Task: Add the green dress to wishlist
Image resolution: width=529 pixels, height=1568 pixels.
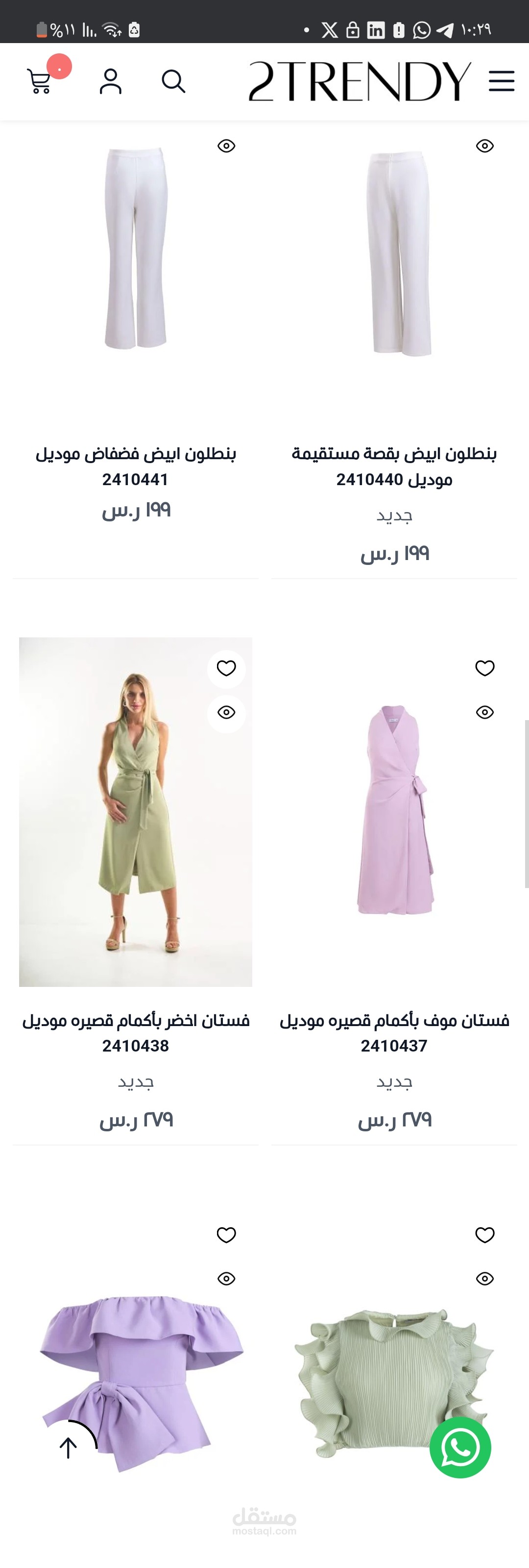Action: (x=225, y=668)
